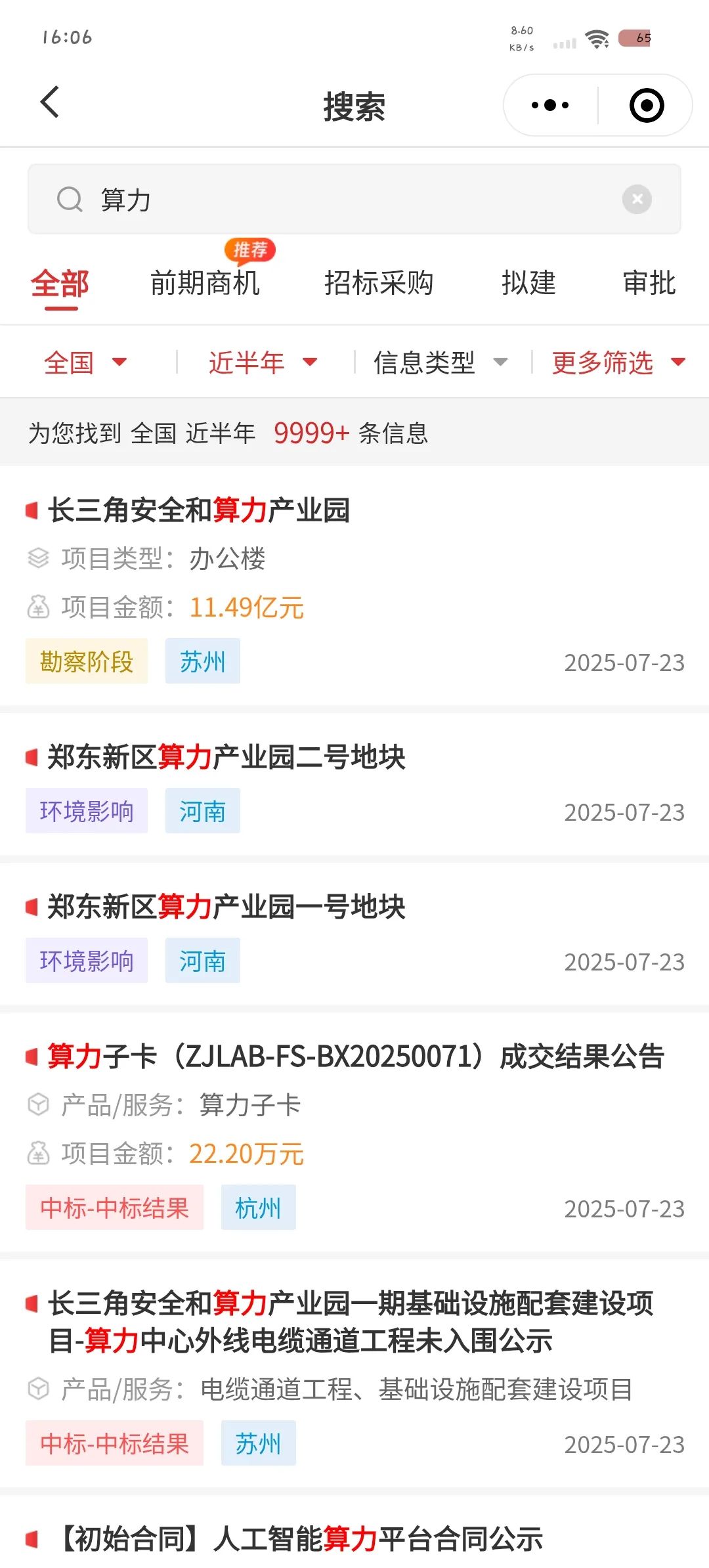The height and width of the screenshot is (1568, 709).
Task: Go back using the top-left arrow
Action: 50,103
